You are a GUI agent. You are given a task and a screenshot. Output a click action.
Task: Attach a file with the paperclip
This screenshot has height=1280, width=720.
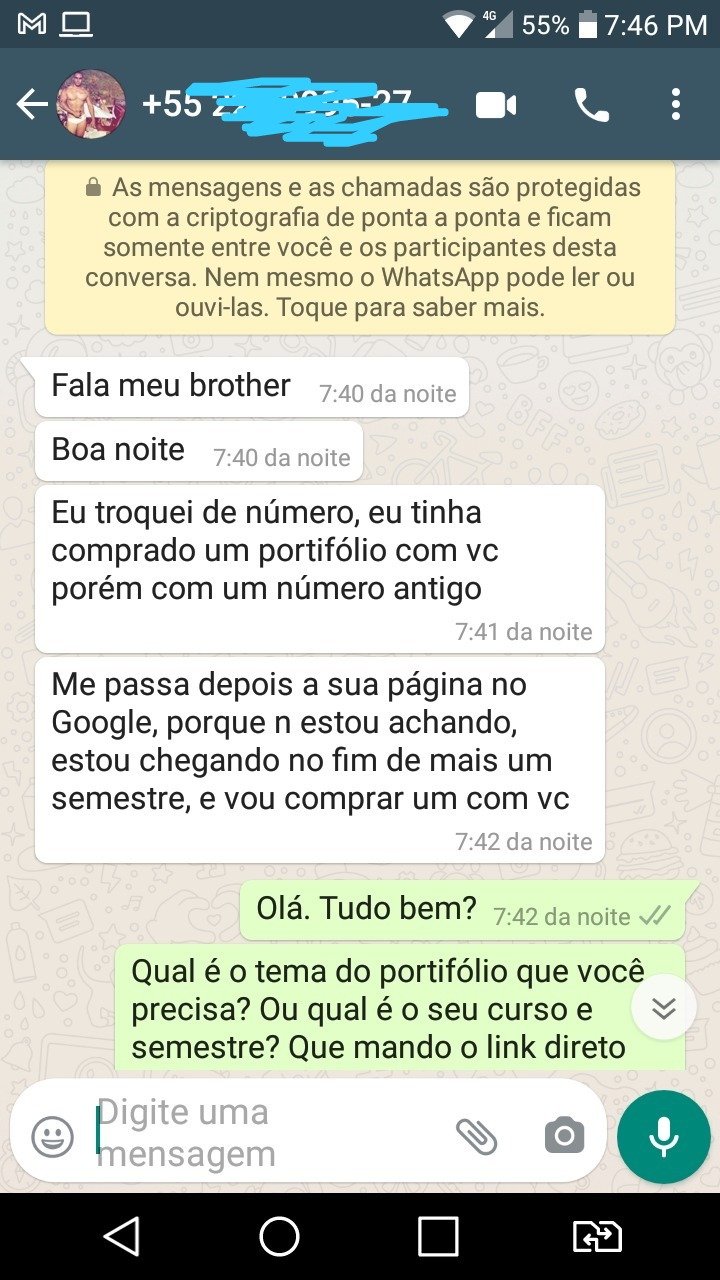coord(477,1136)
